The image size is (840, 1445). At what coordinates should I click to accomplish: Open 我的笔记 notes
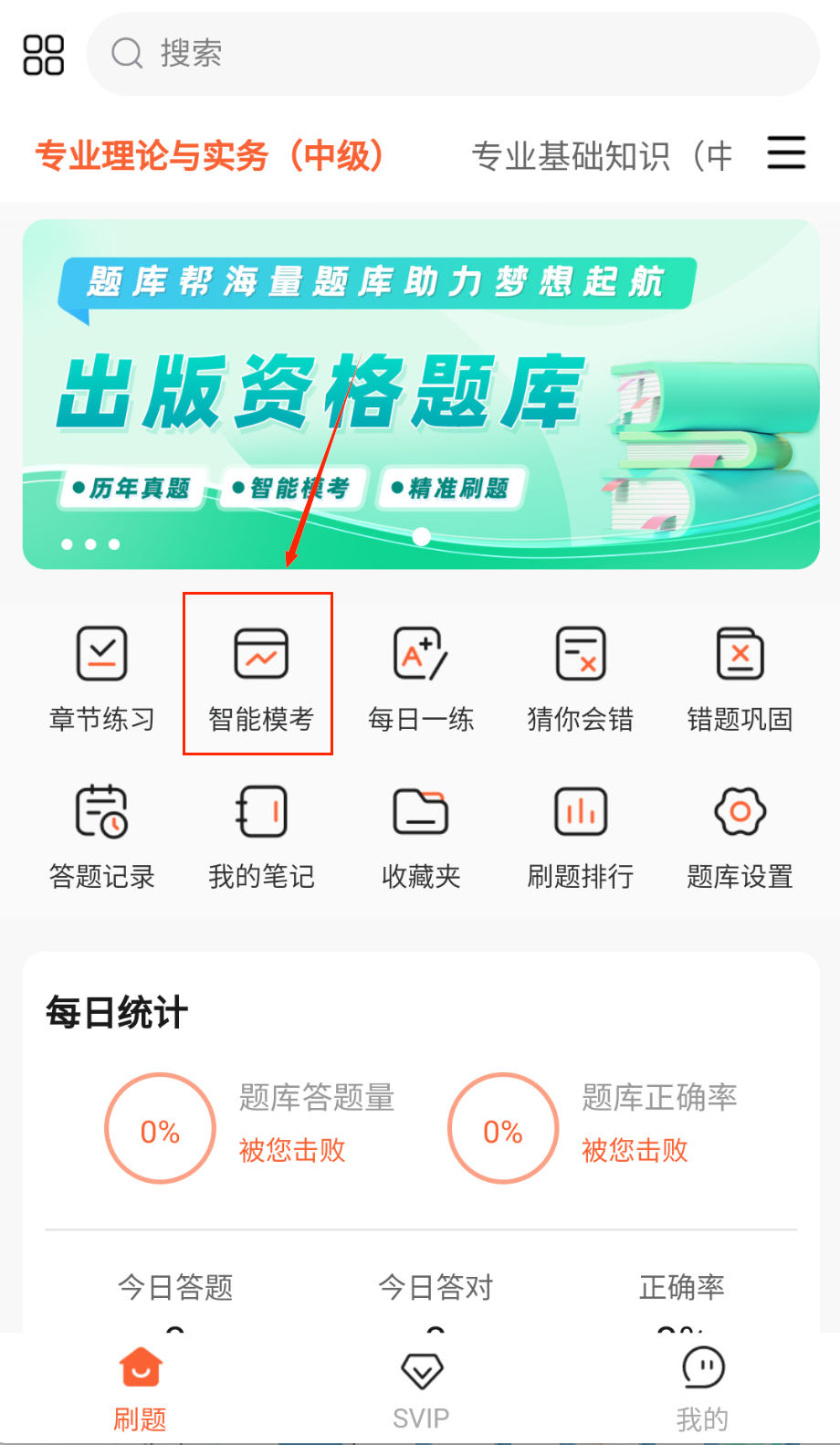tap(260, 835)
